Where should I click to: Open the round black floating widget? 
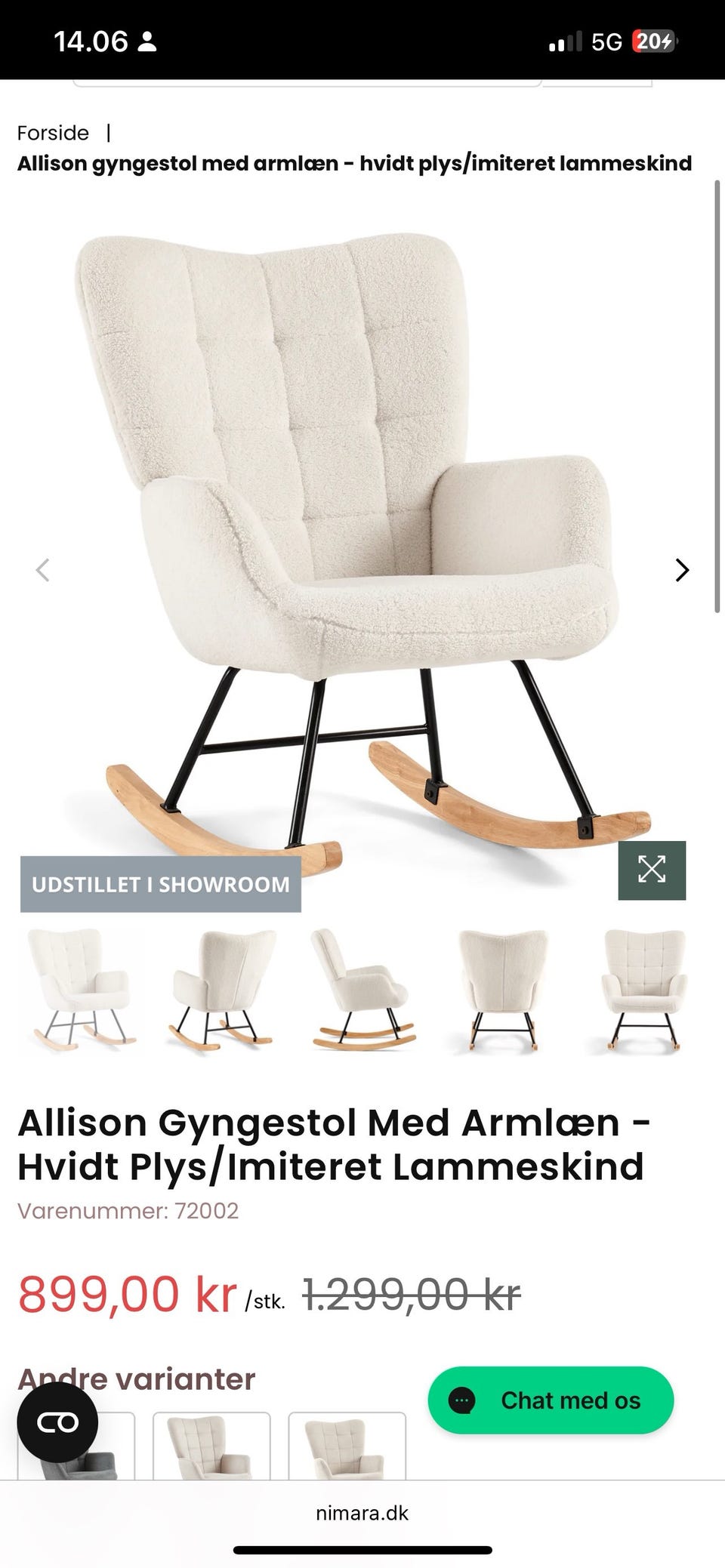57,1423
